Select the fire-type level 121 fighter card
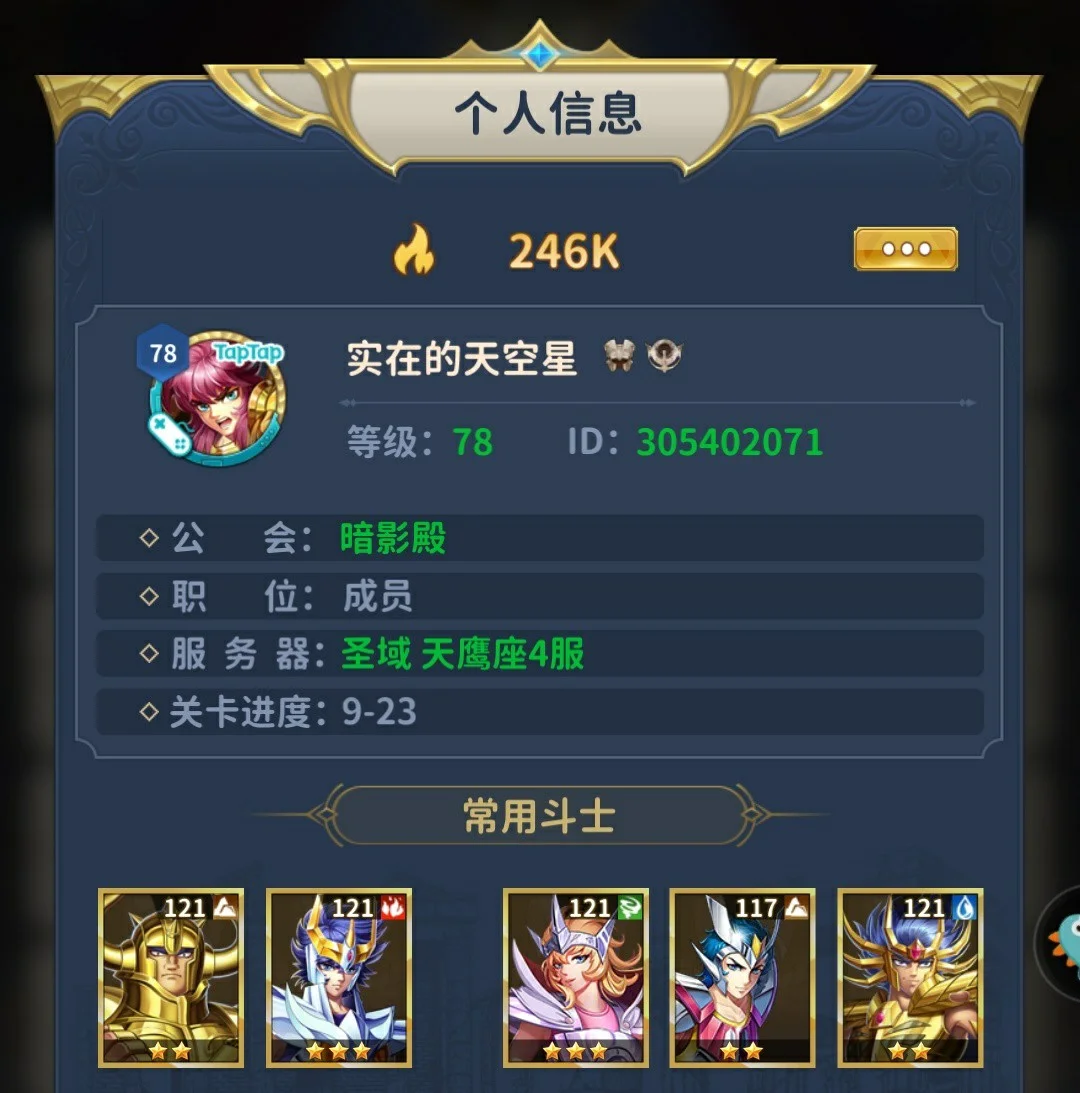The image size is (1080, 1093). [339, 977]
